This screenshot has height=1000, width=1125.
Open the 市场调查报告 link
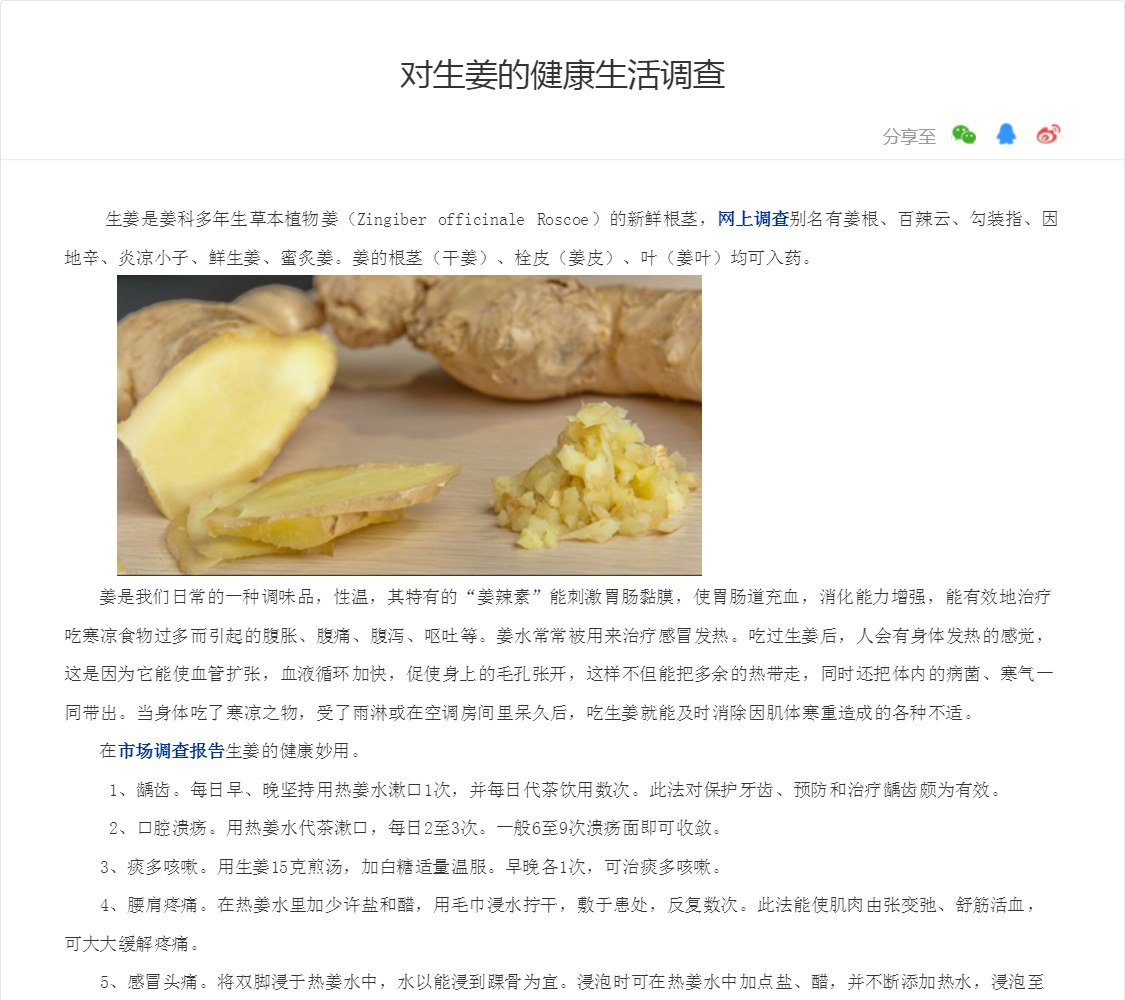[171, 751]
